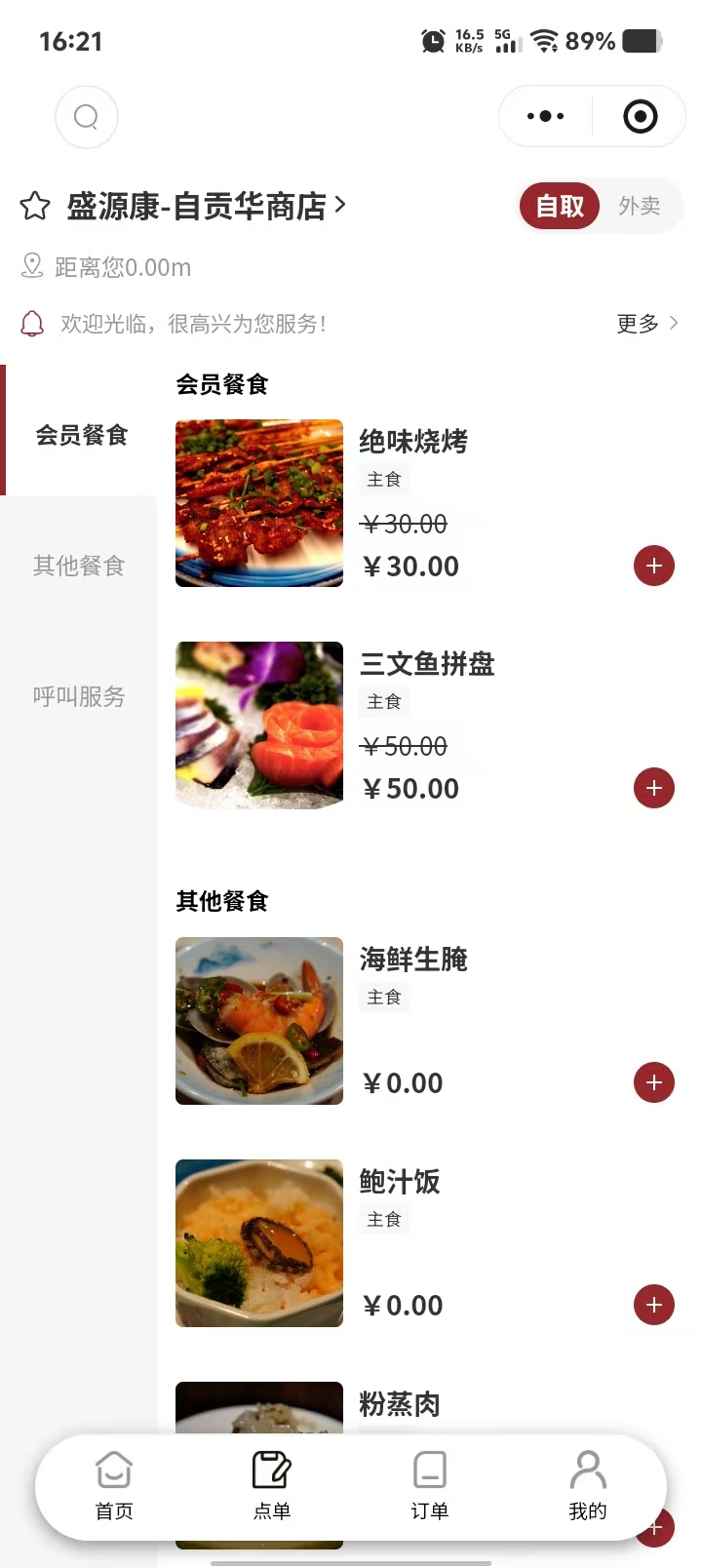This screenshot has height=1568, width=702.
Task: Open the search icon at top
Action: click(87, 117)
